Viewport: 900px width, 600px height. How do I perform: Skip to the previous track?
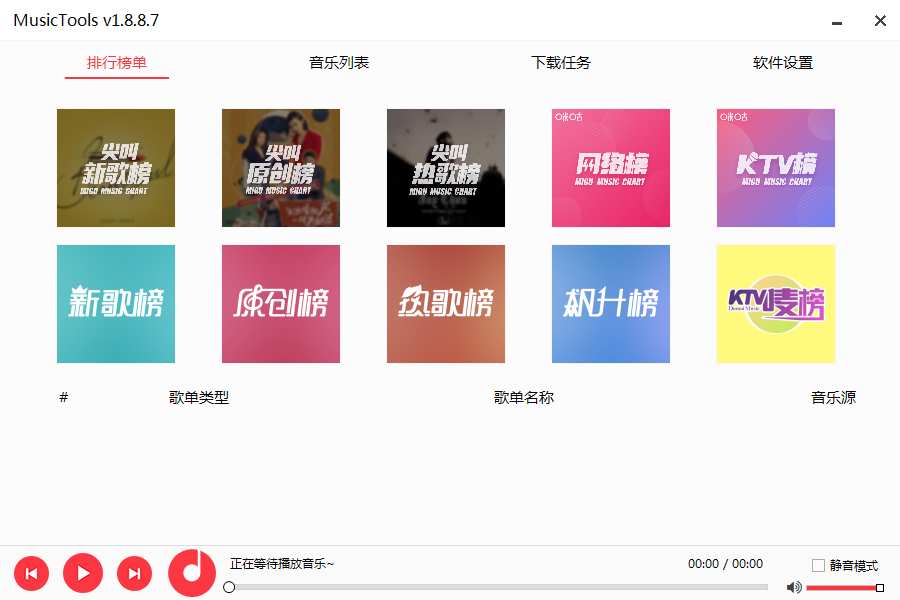(x=31, y=573)
